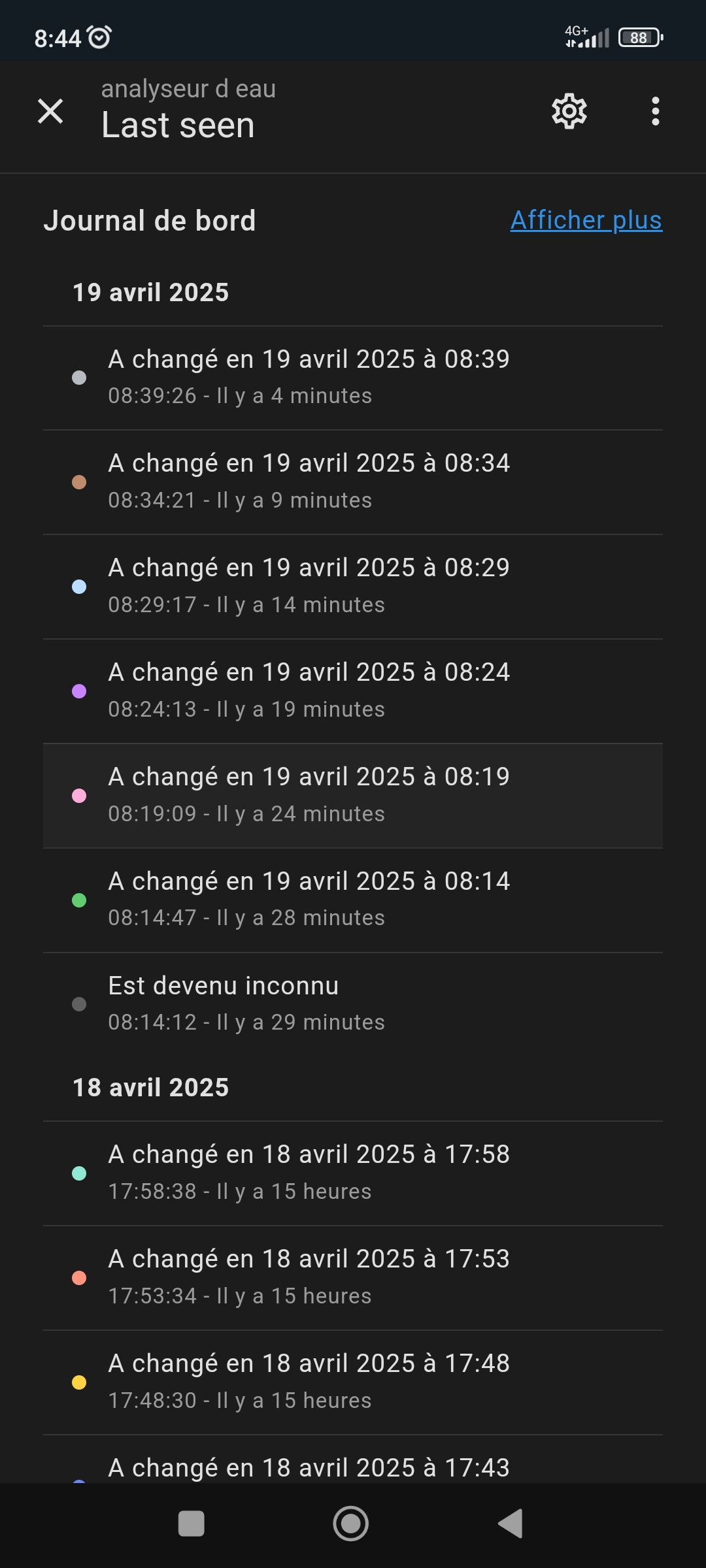Open the Est devenu inconnu entry
Viewport: 706px width, 1568px height.
353,1005
